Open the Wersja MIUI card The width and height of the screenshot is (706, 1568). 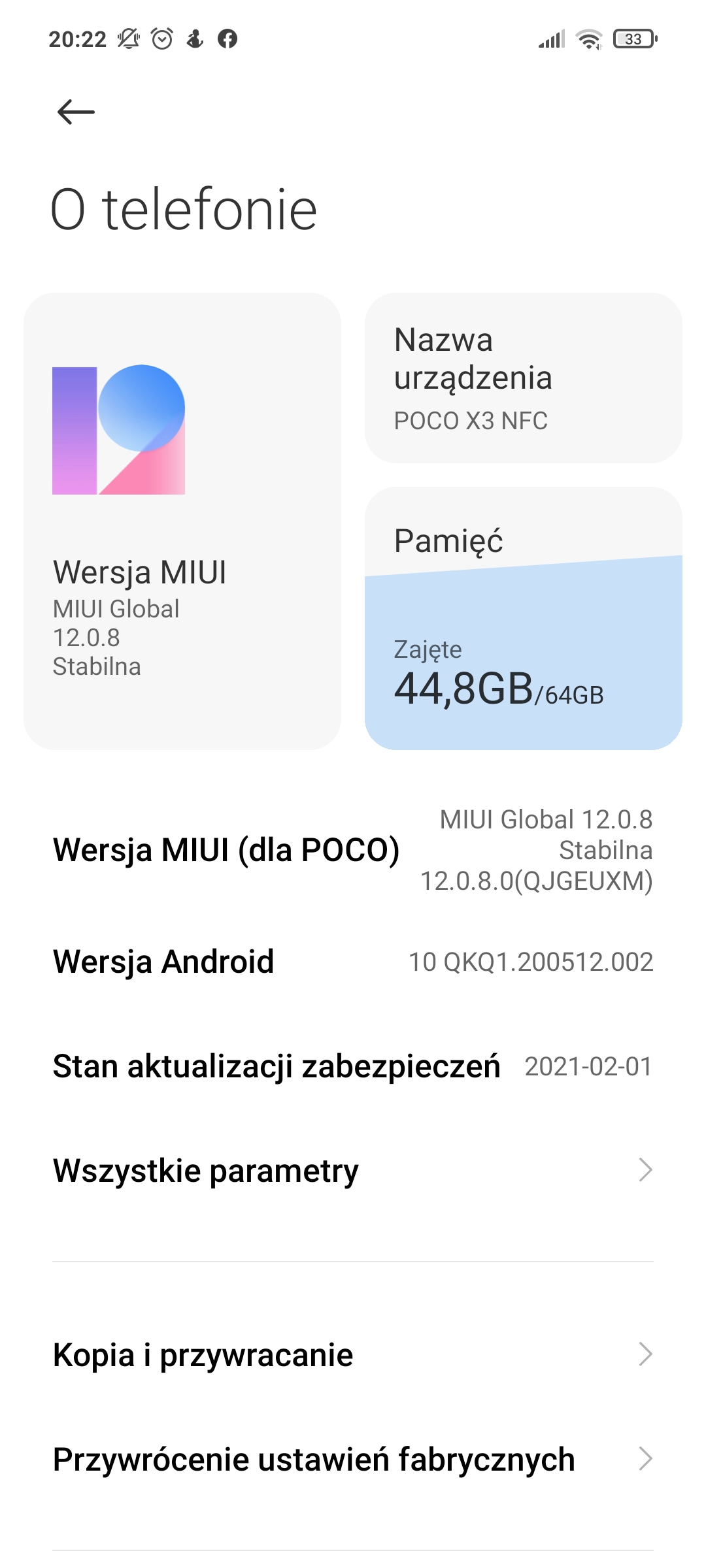[x=182, y=521]
